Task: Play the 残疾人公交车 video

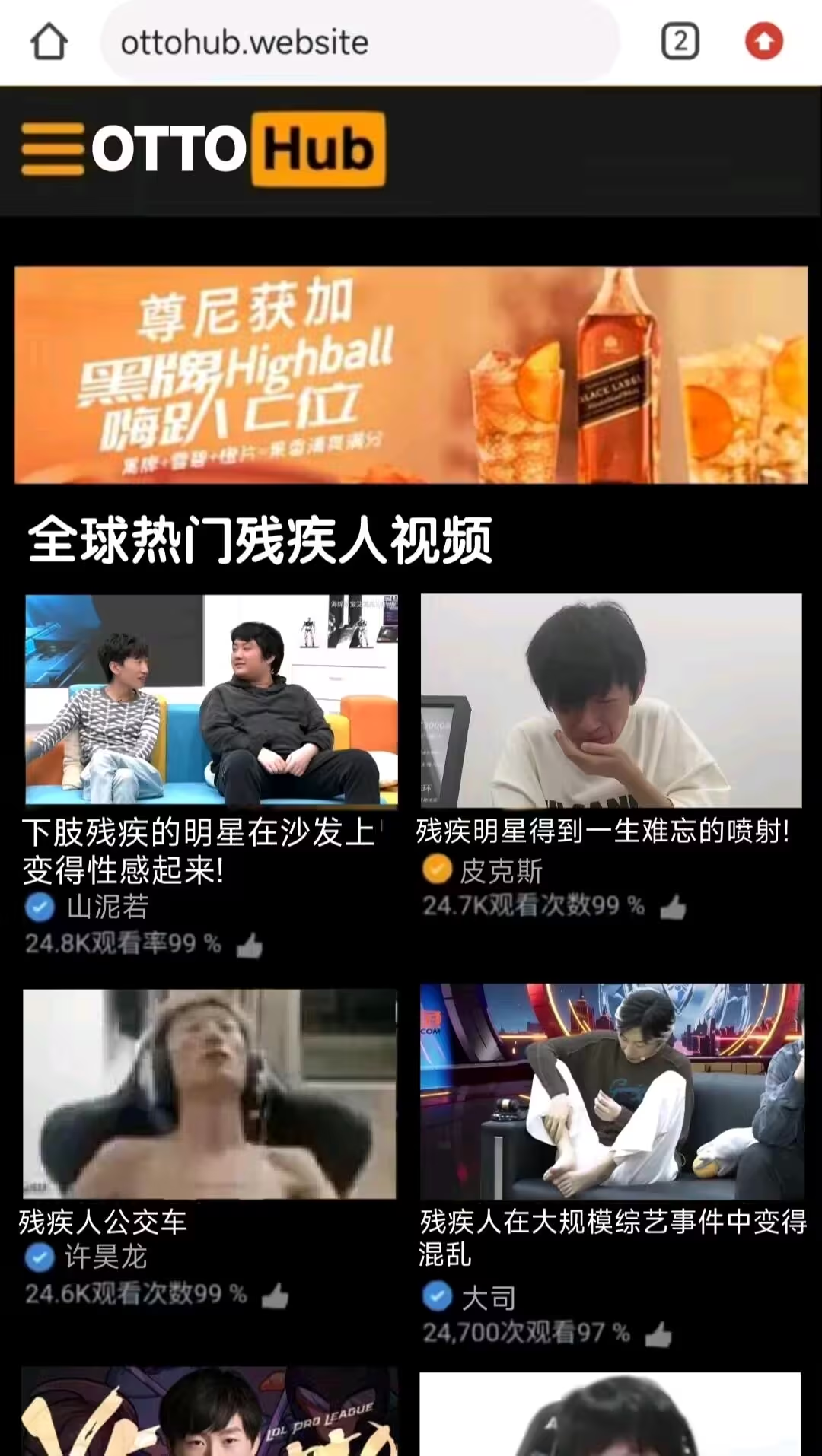Action: (209, 1094)
